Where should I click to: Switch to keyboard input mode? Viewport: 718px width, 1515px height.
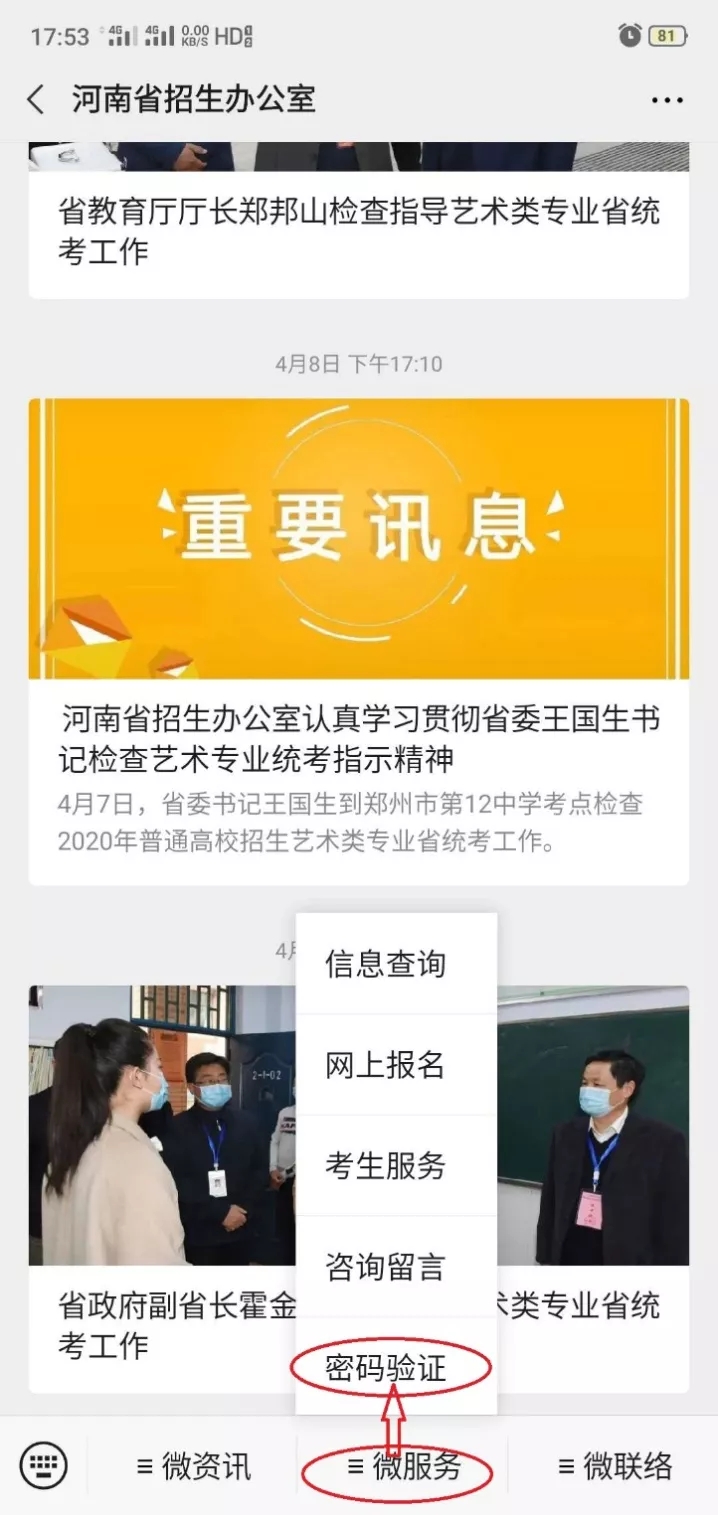[x=43, y=1466]
